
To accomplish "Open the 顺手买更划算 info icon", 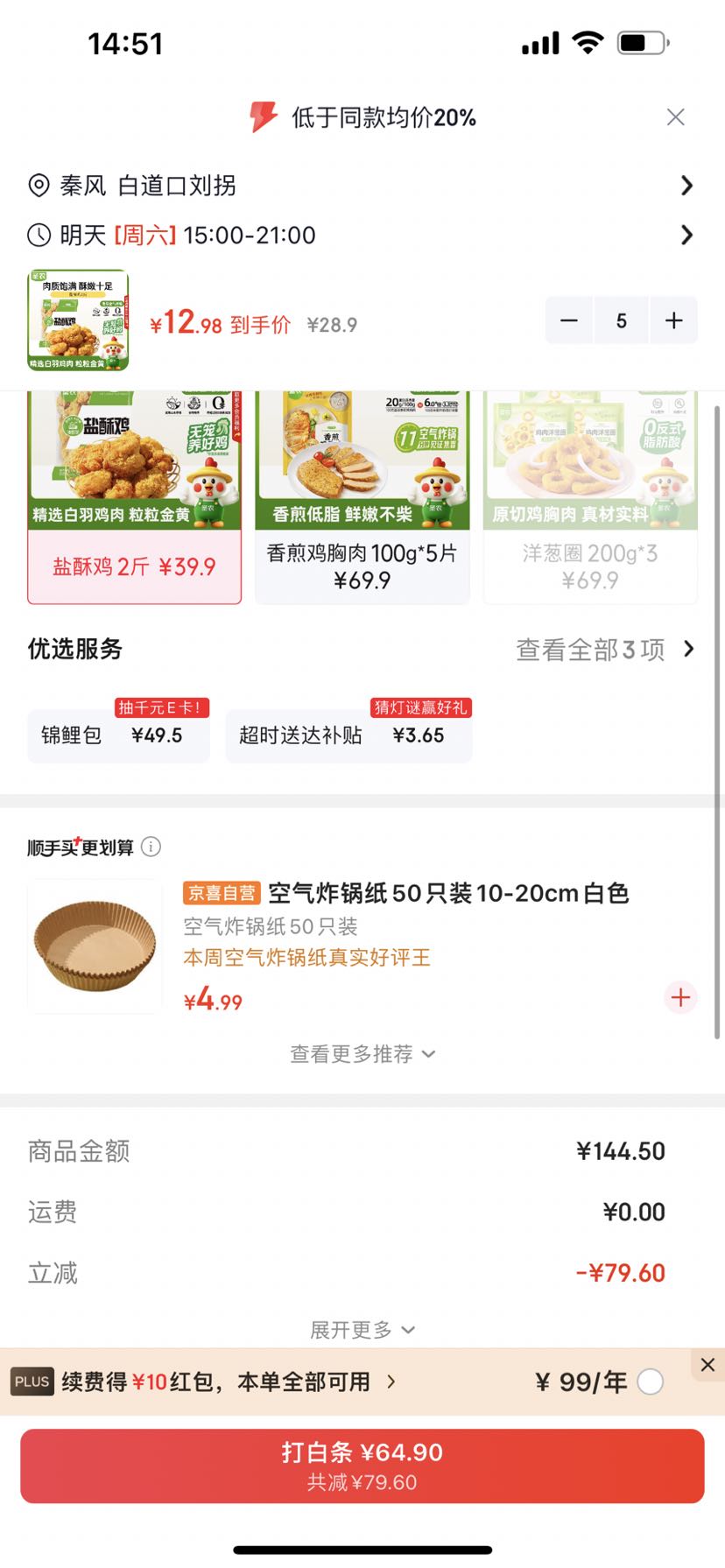I will tap(151, 847).
